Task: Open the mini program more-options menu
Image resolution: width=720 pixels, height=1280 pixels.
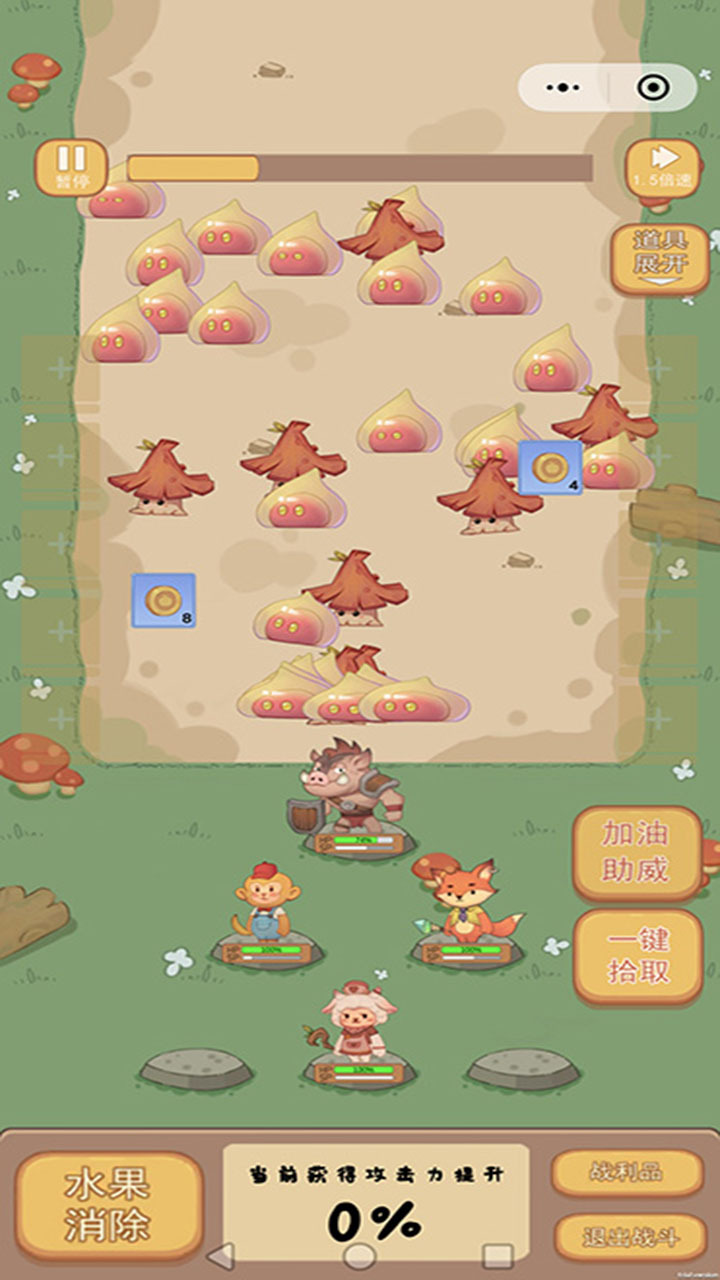Action: 563,88
